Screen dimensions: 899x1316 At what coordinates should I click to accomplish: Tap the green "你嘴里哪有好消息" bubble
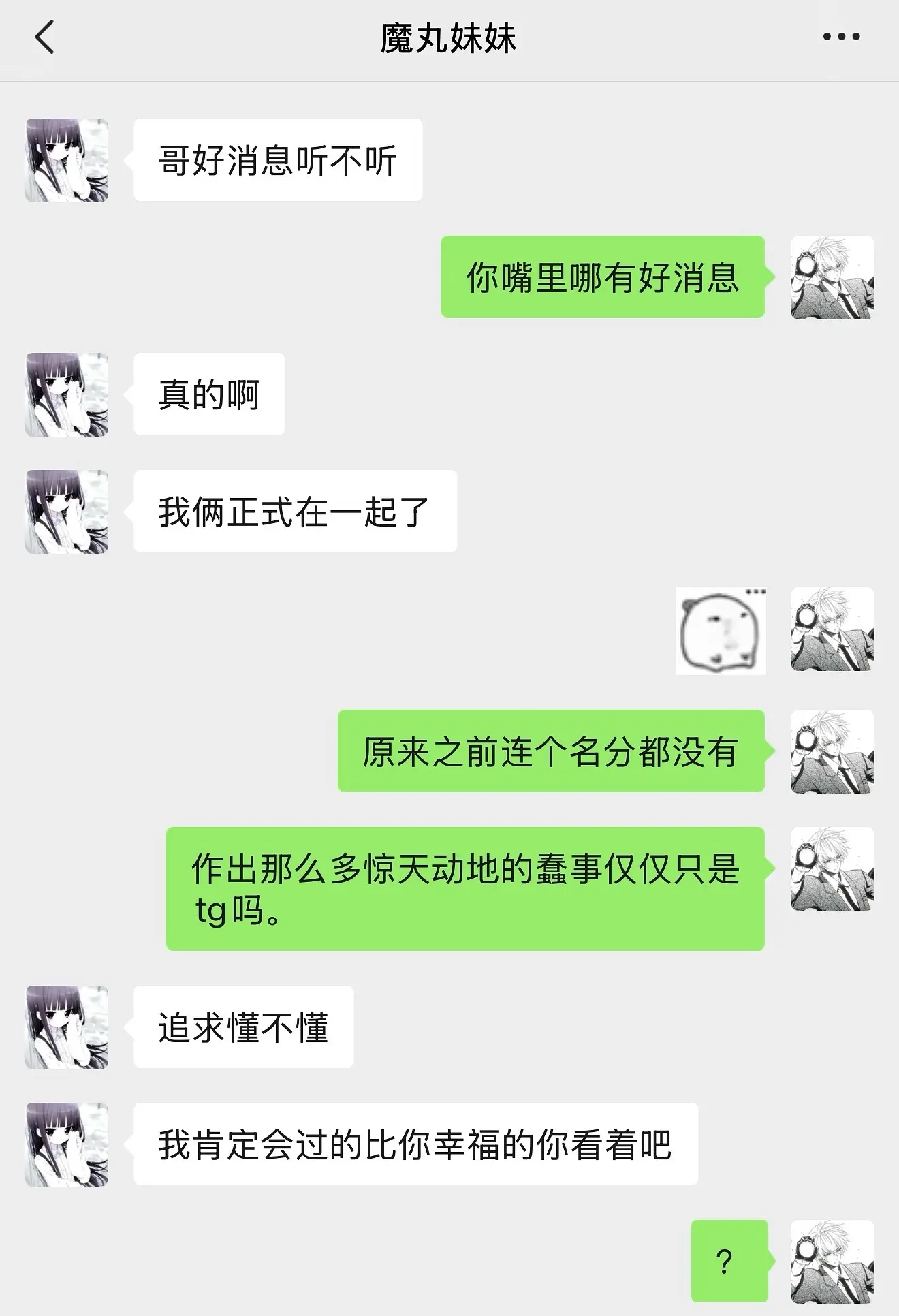pyautogui.click(x=603, y=279)
